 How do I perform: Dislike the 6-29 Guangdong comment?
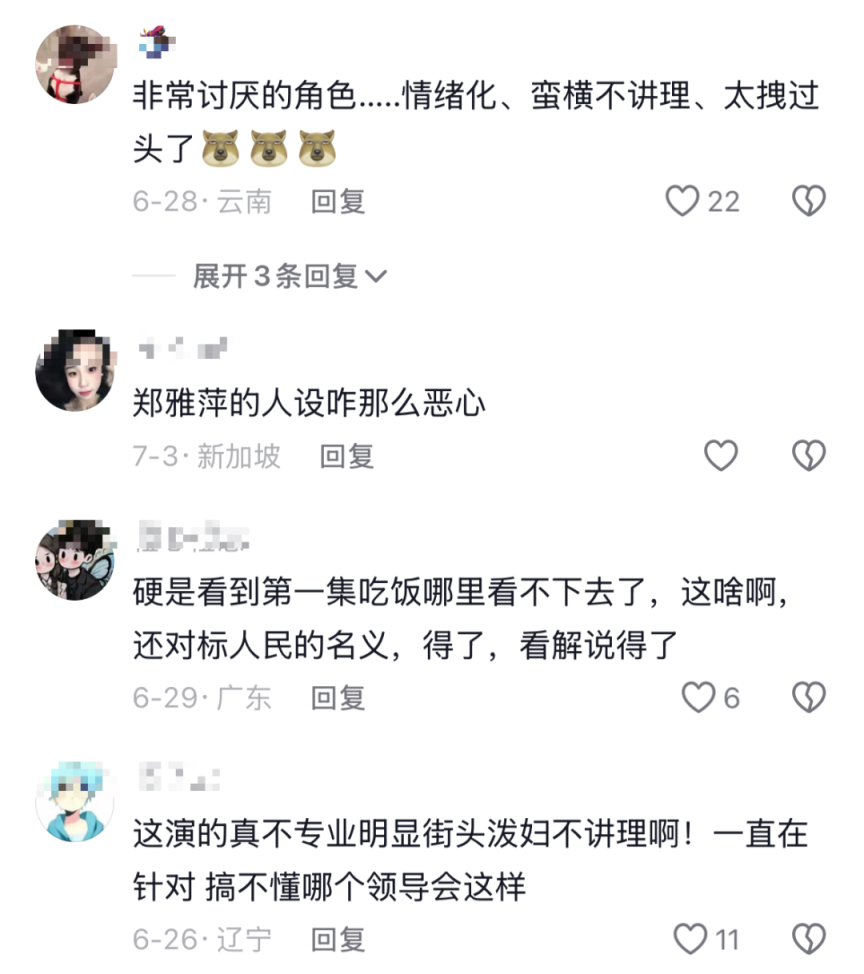[809, 697]
